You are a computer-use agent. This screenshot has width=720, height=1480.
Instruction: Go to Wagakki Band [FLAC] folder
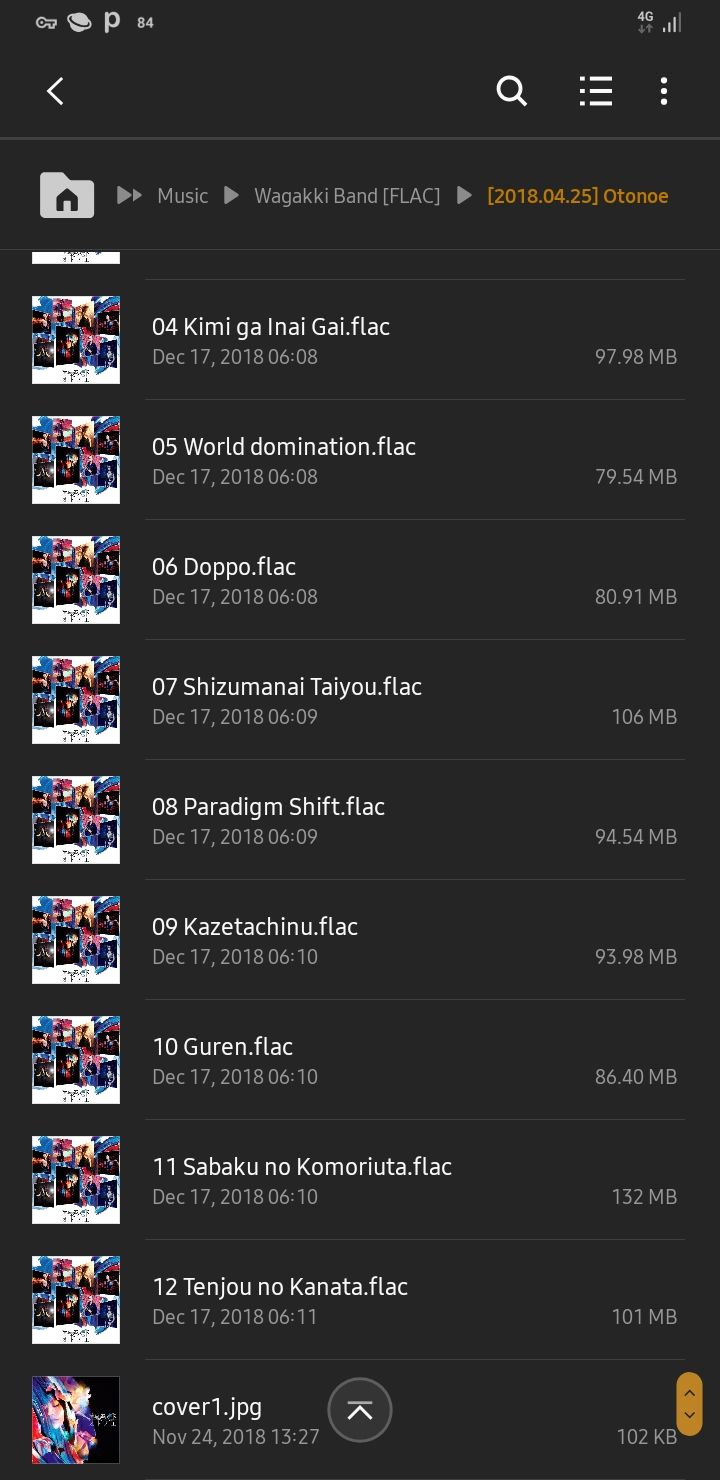point(346,196)
